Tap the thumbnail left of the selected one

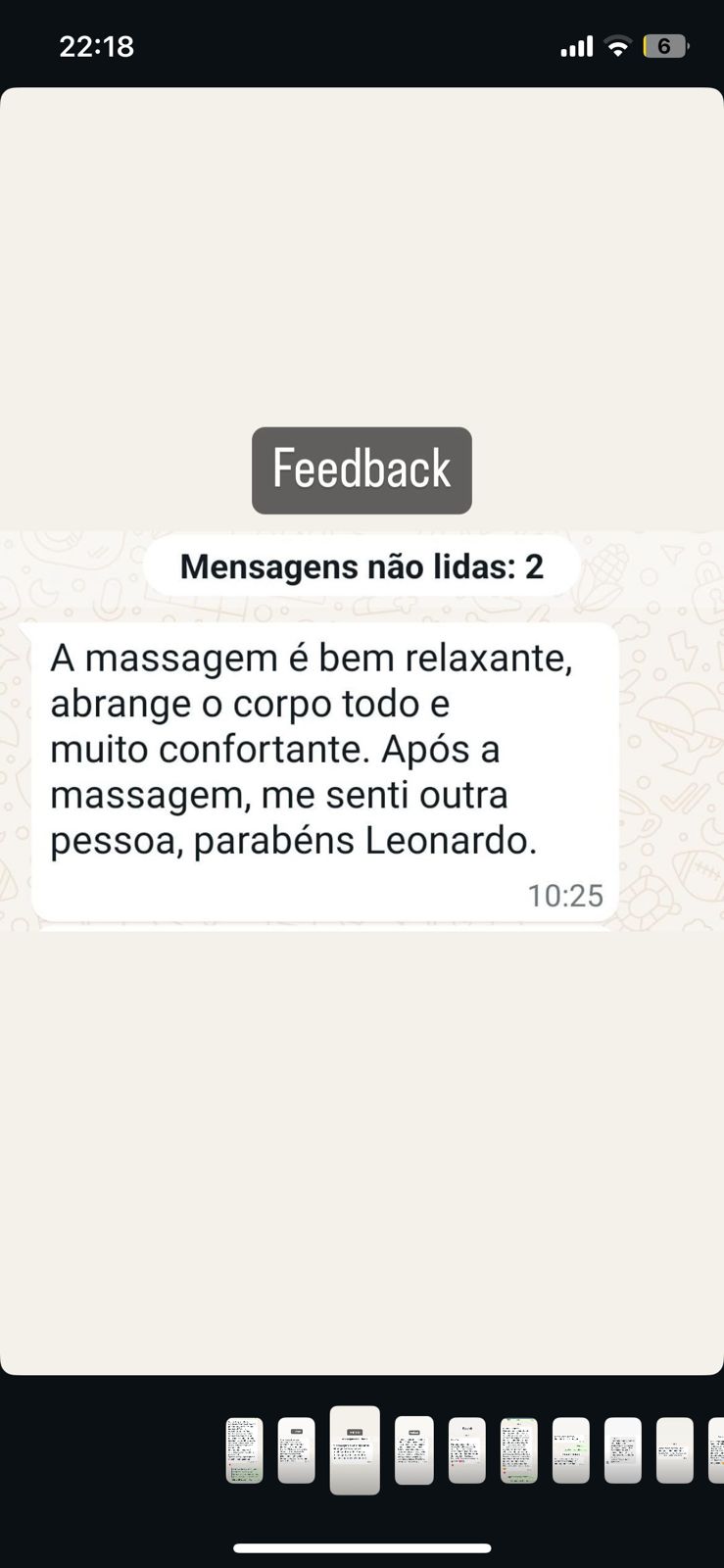296,1448
